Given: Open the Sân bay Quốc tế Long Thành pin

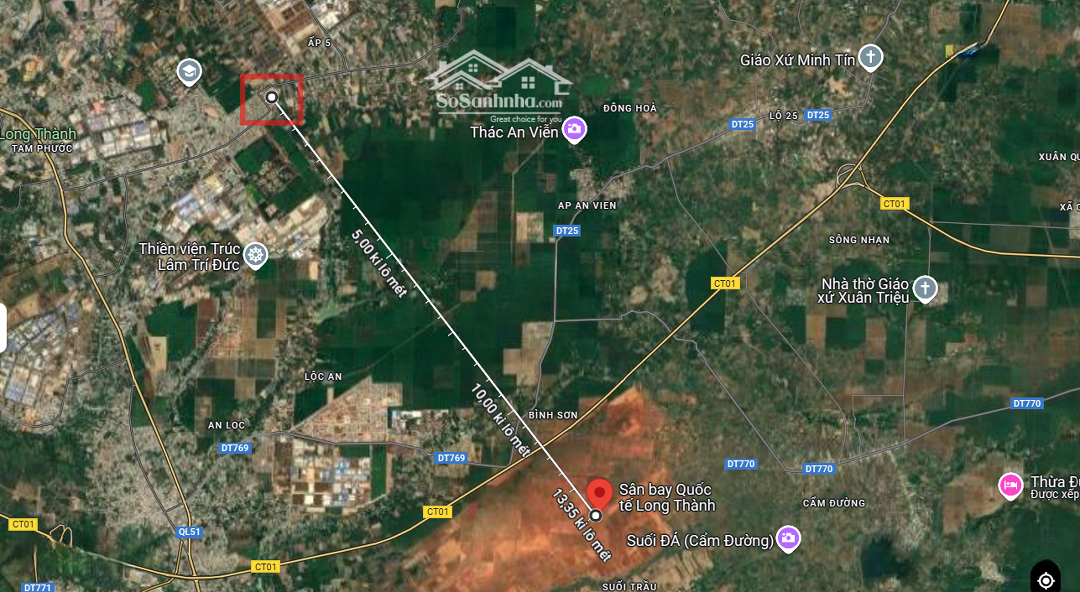Looking at the screenshot, I should [x=599, y=493].
